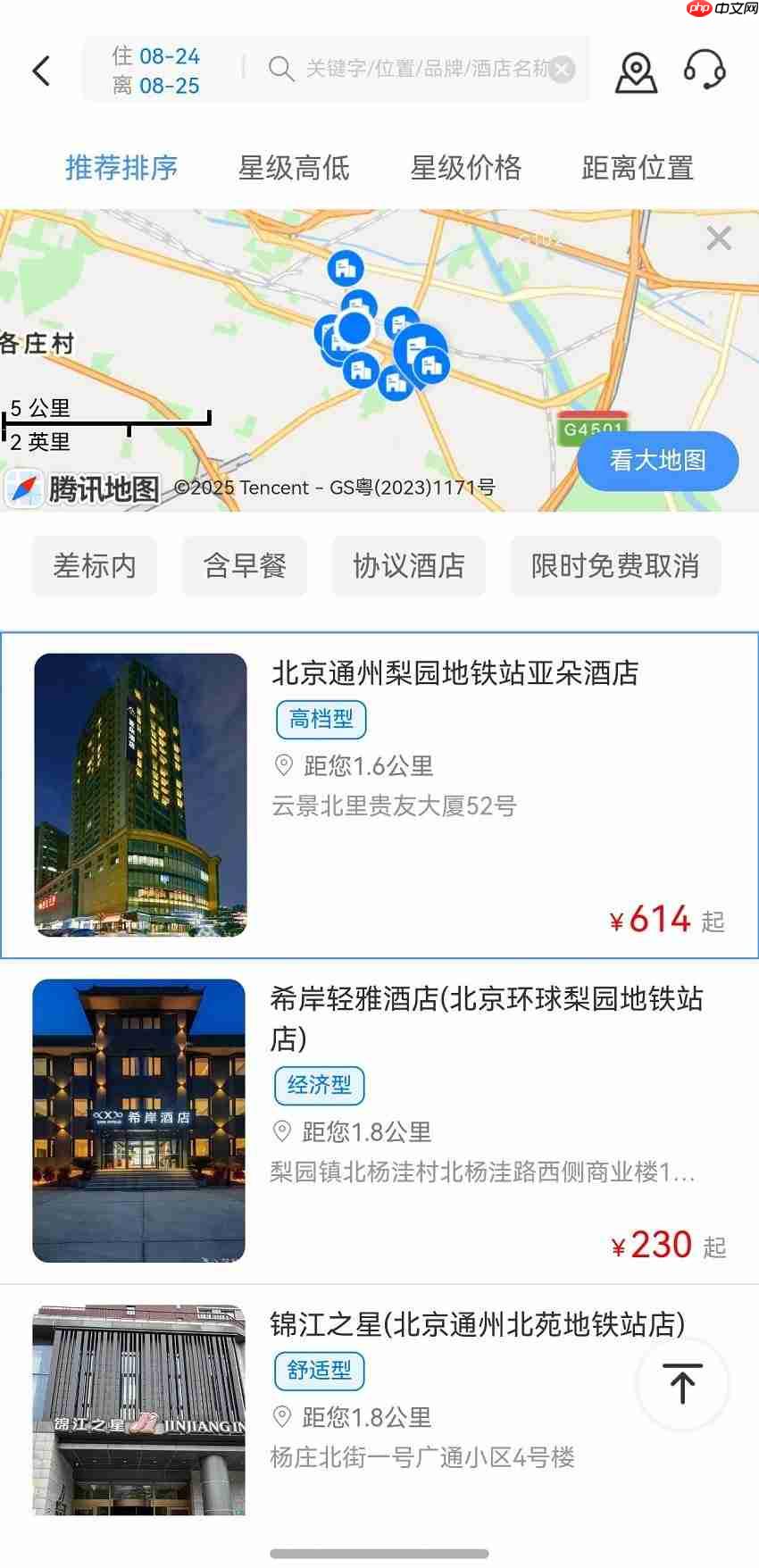Enable the 限时免费取消 free cancellation filter
The image size is (759, 1568).
[615, 566]
